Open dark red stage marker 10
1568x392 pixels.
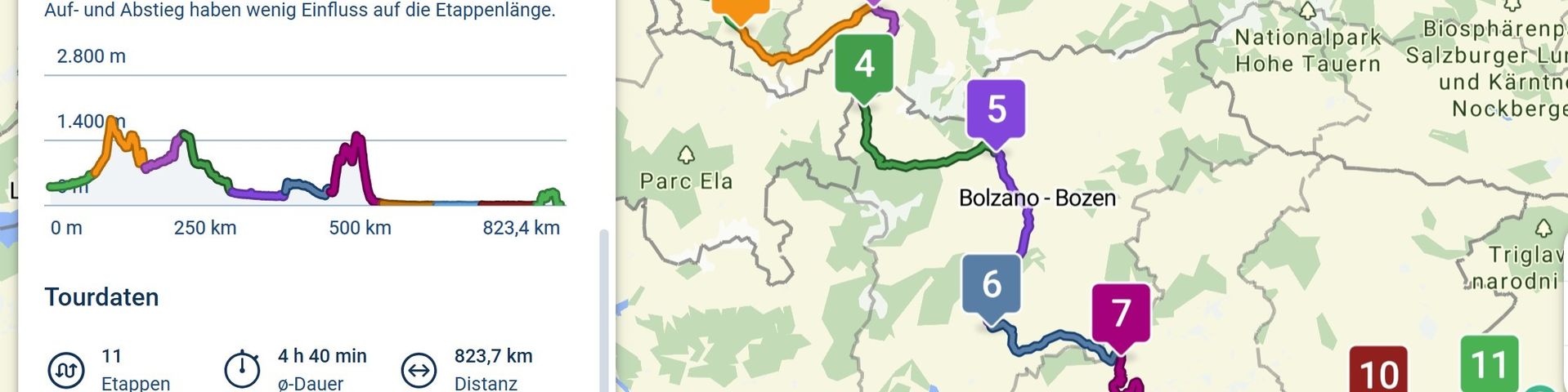pyautogui.click(x=1378, y=372)
